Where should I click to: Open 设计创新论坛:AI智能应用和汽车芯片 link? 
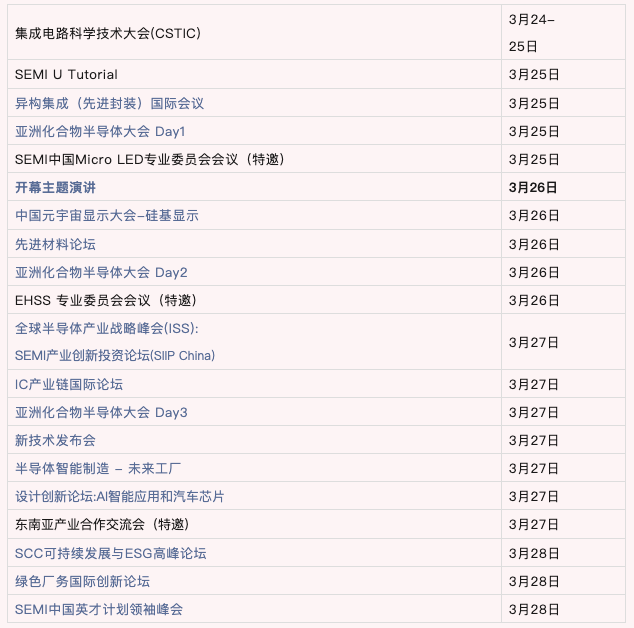tap(120, 496)
